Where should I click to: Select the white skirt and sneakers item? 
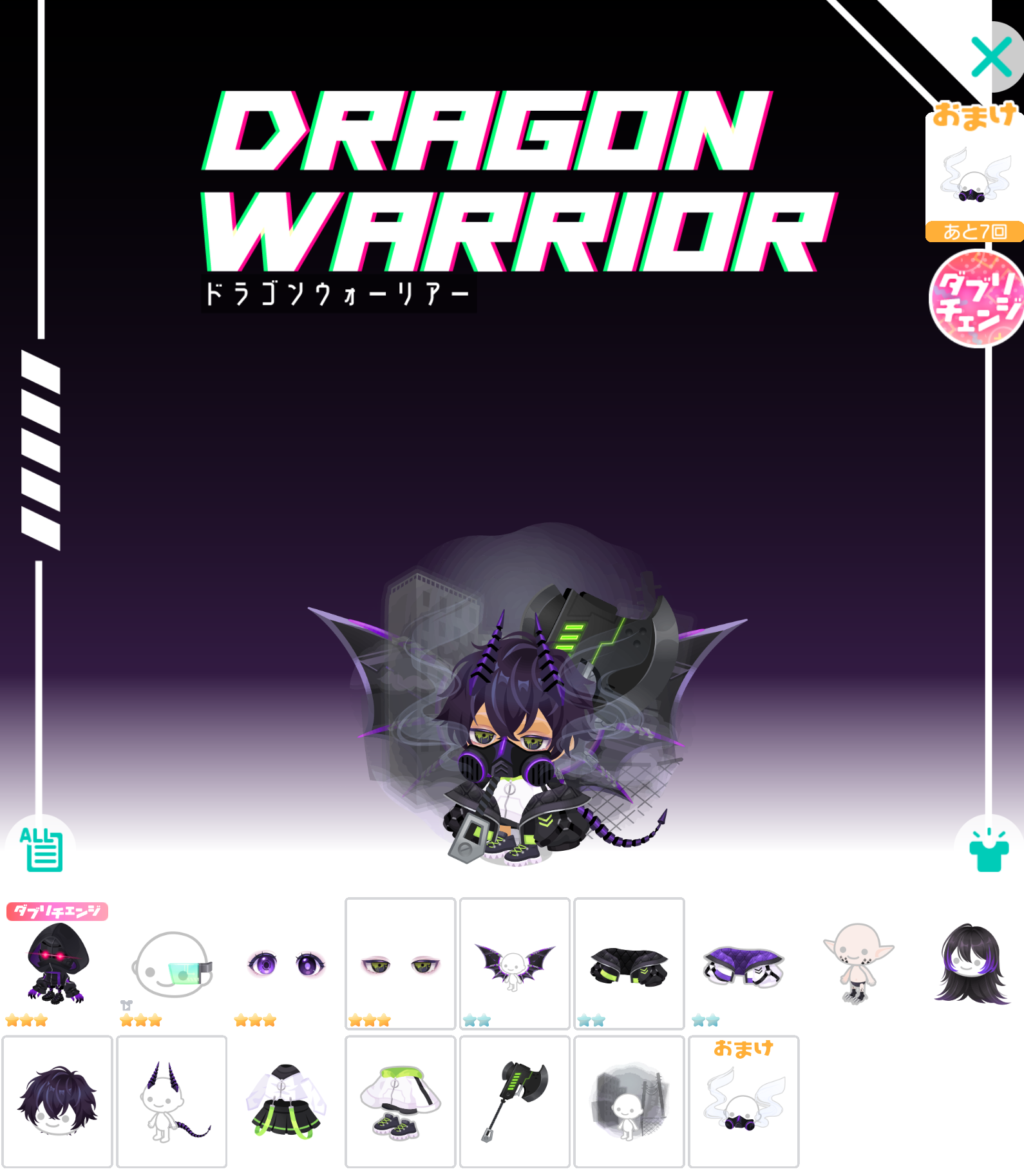pos(400,1102)
